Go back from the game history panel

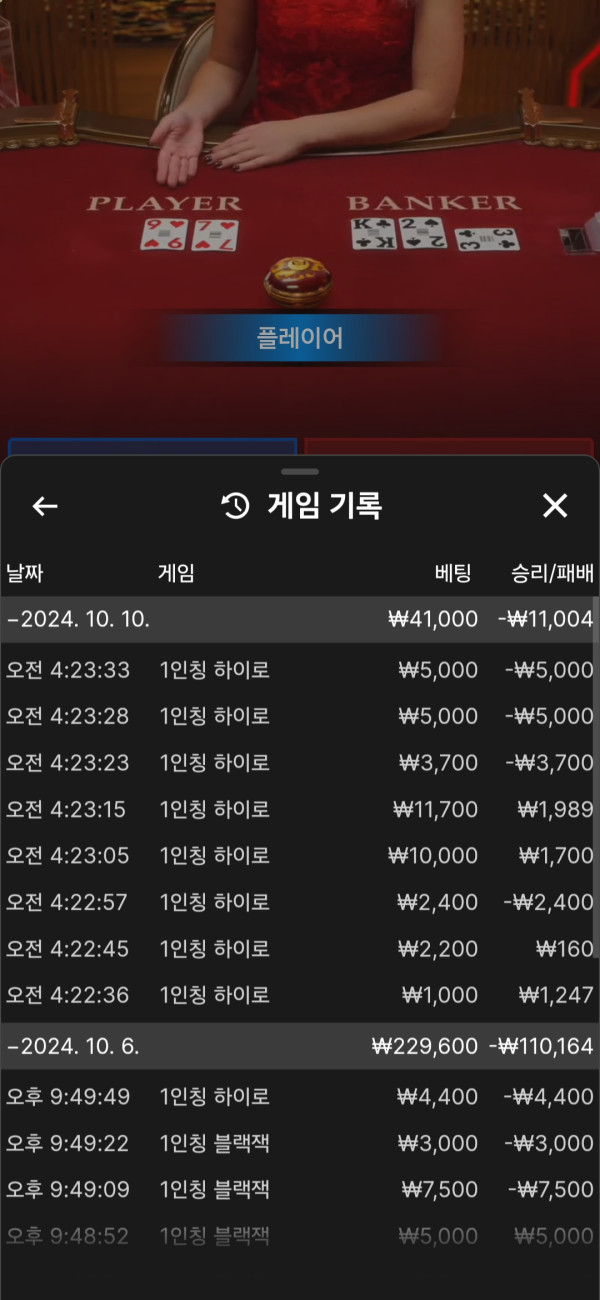click(x=45, y=506)
